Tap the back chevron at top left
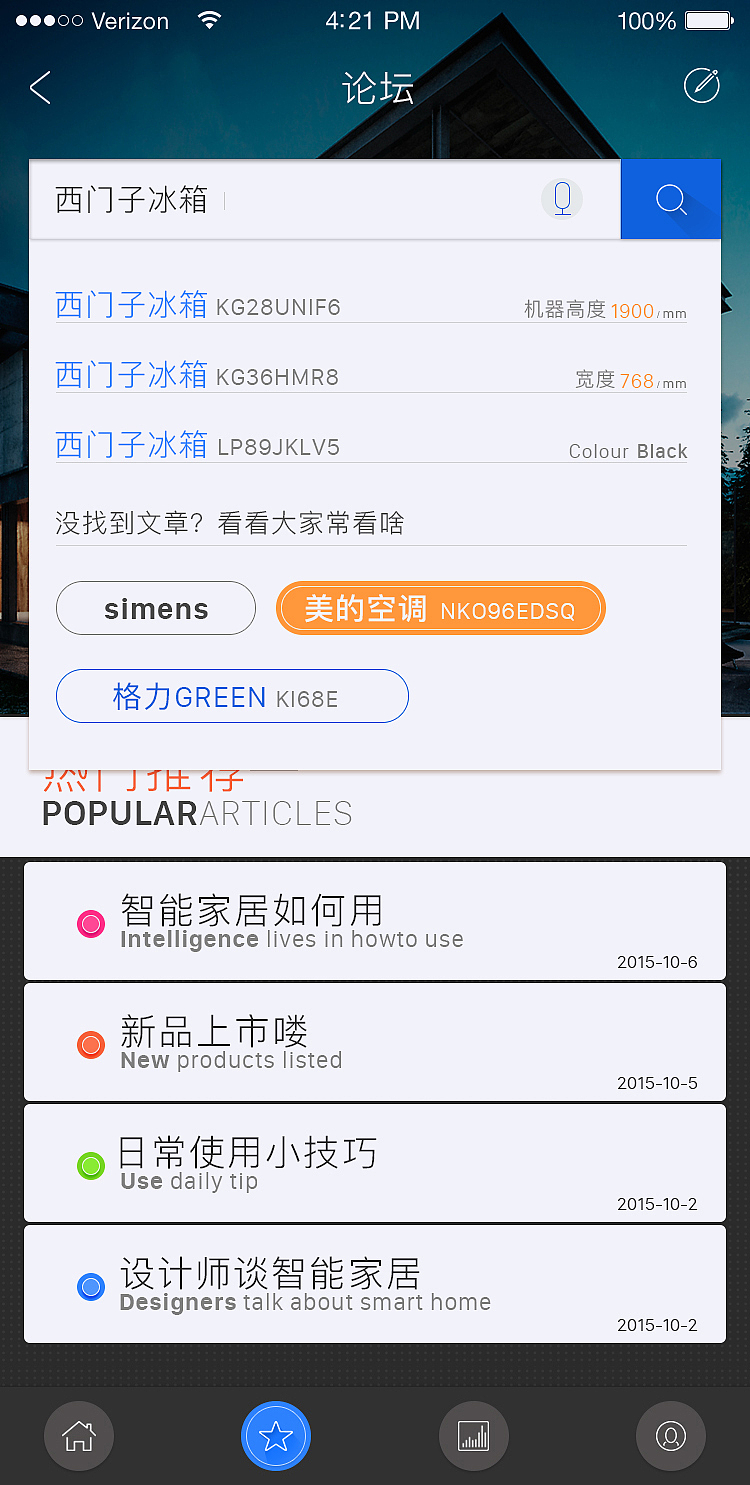 coord(39,87)
